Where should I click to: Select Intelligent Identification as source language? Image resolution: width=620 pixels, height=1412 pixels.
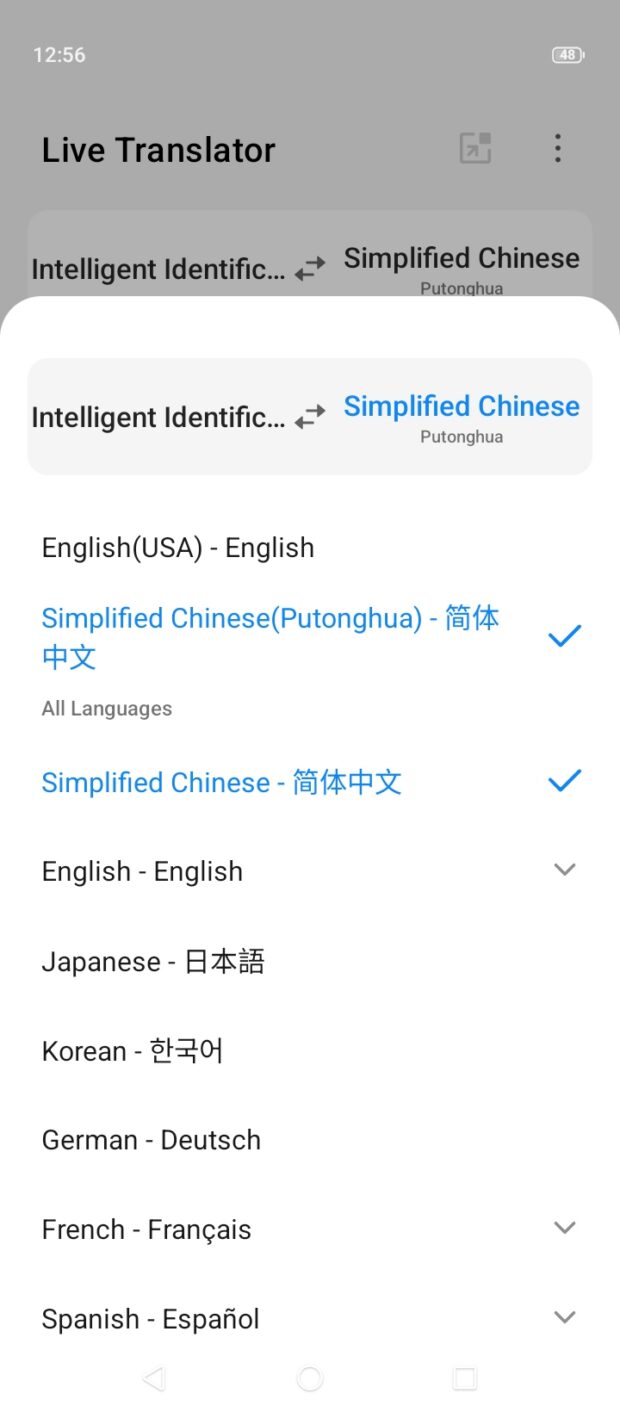[x=158, y=416]
